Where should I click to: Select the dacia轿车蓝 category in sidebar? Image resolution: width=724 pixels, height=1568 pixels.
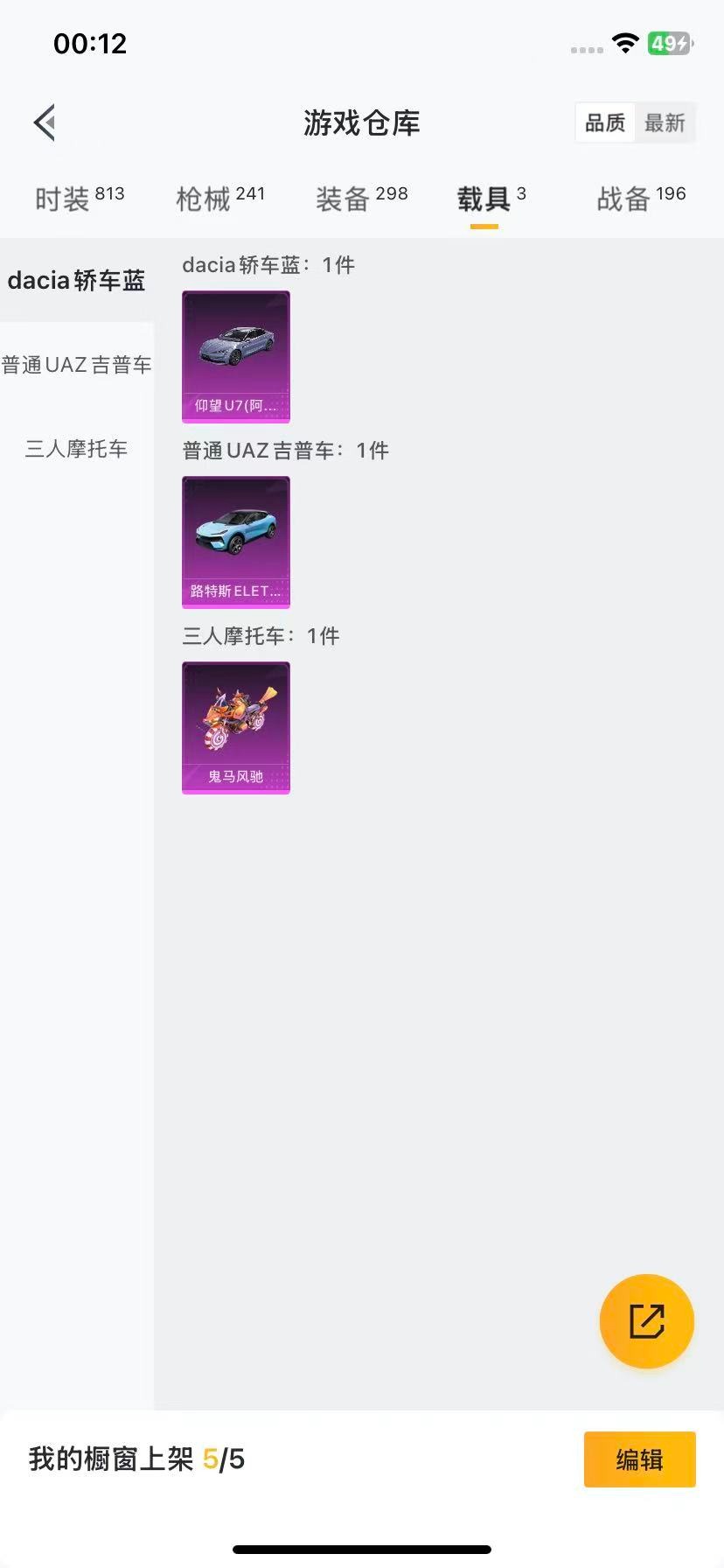[x=76, y=280]
